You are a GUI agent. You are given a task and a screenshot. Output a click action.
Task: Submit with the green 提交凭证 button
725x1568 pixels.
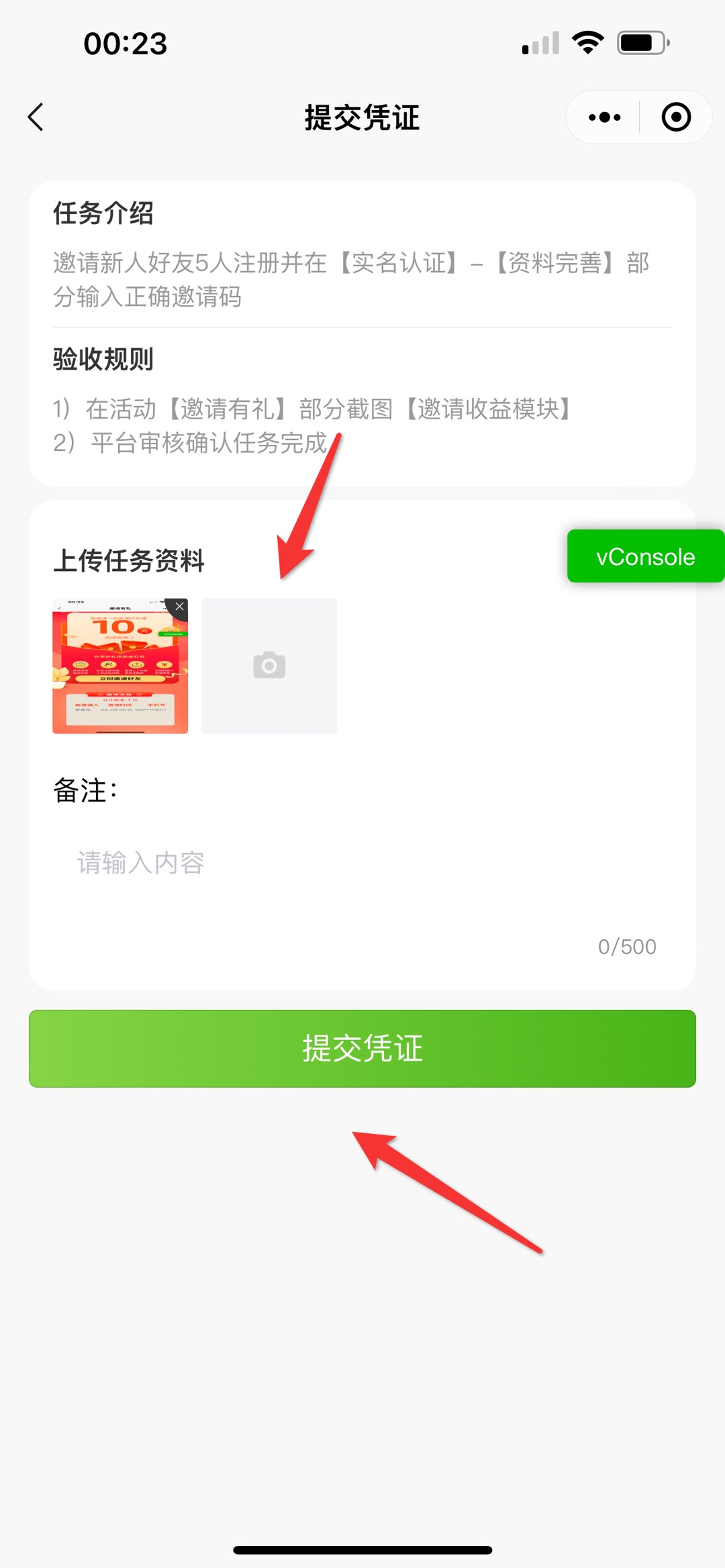point(362,1048)
